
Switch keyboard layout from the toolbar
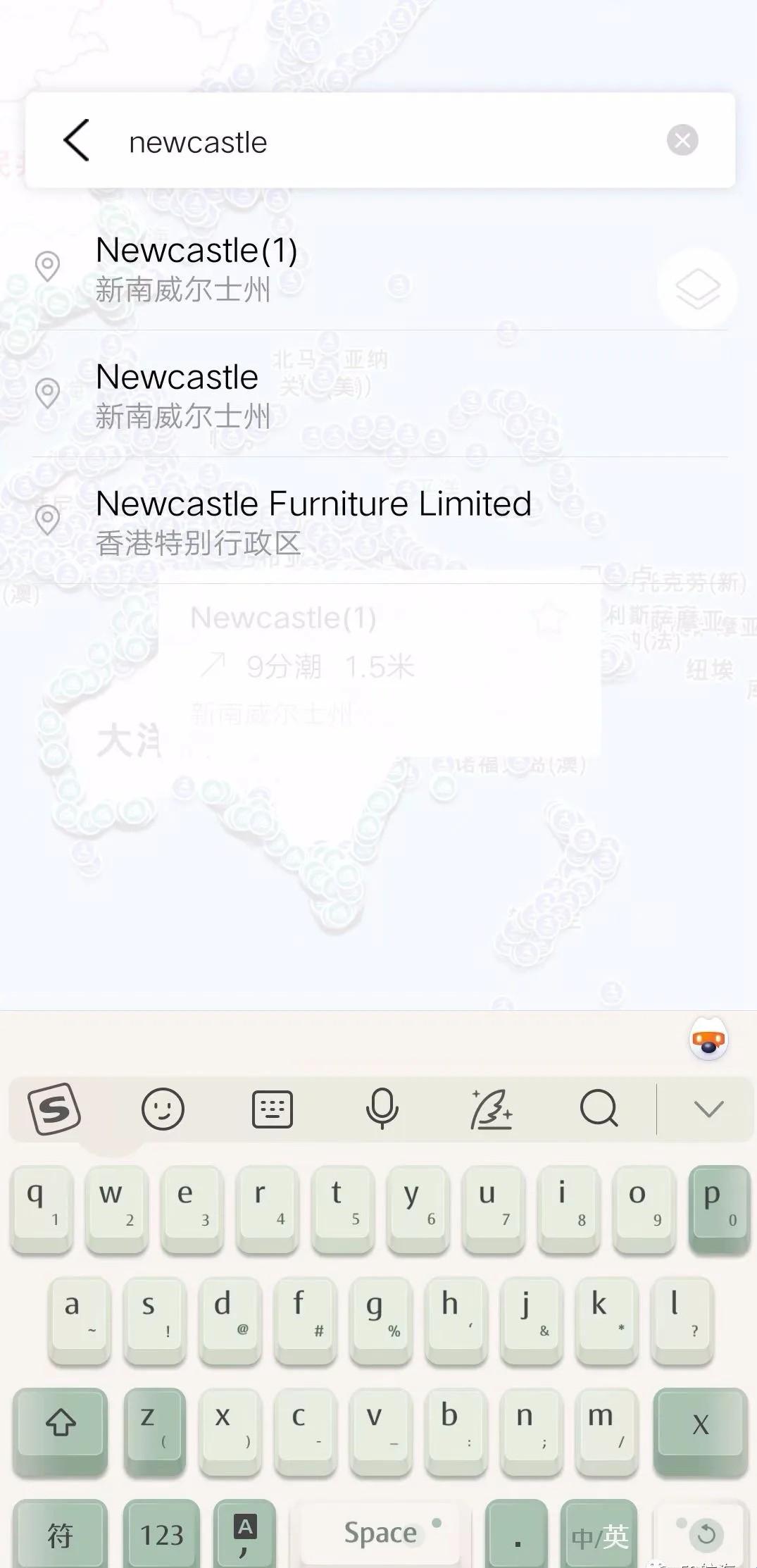(x=272, y=1109)
